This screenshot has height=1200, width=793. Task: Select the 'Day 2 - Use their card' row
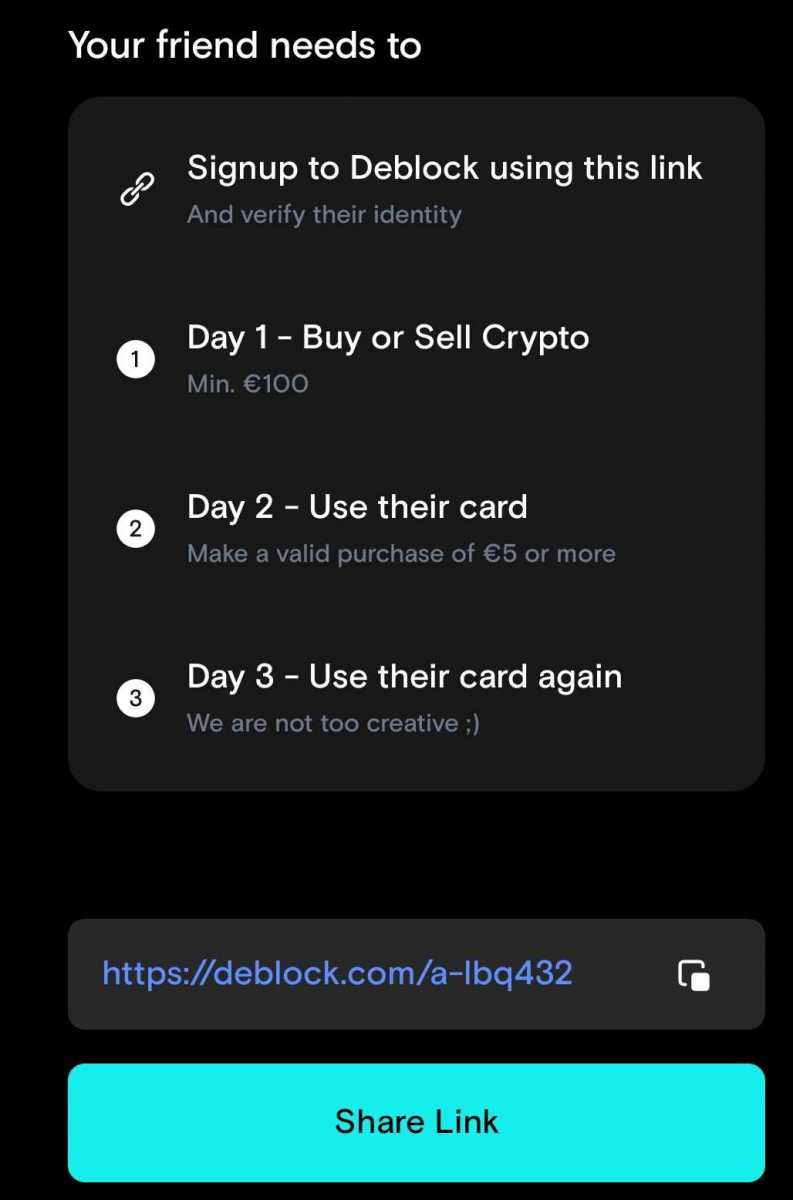(357, 507)
